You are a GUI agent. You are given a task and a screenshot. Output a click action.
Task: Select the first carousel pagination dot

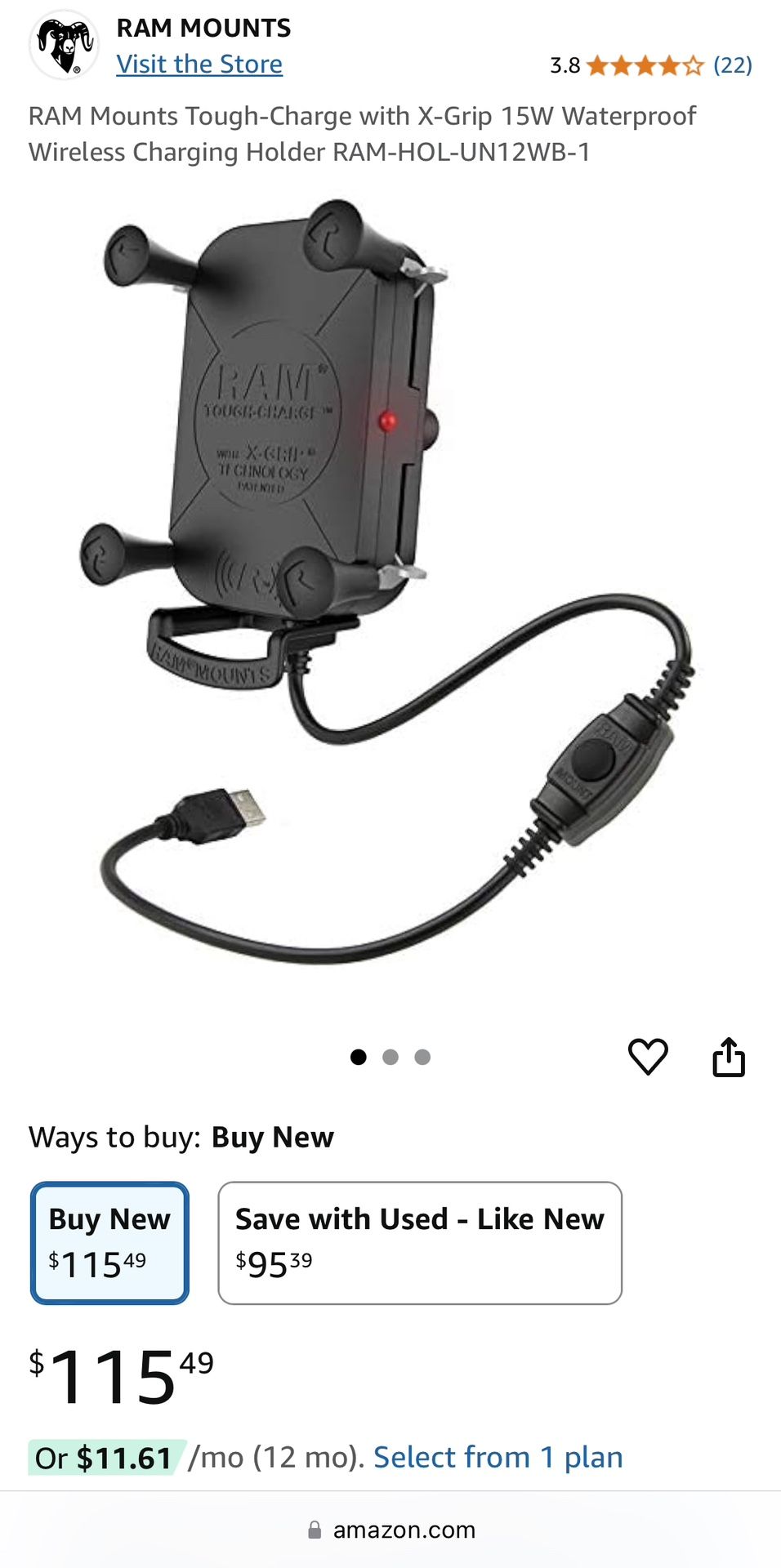pyautogui.click(x=357, y=1057)
